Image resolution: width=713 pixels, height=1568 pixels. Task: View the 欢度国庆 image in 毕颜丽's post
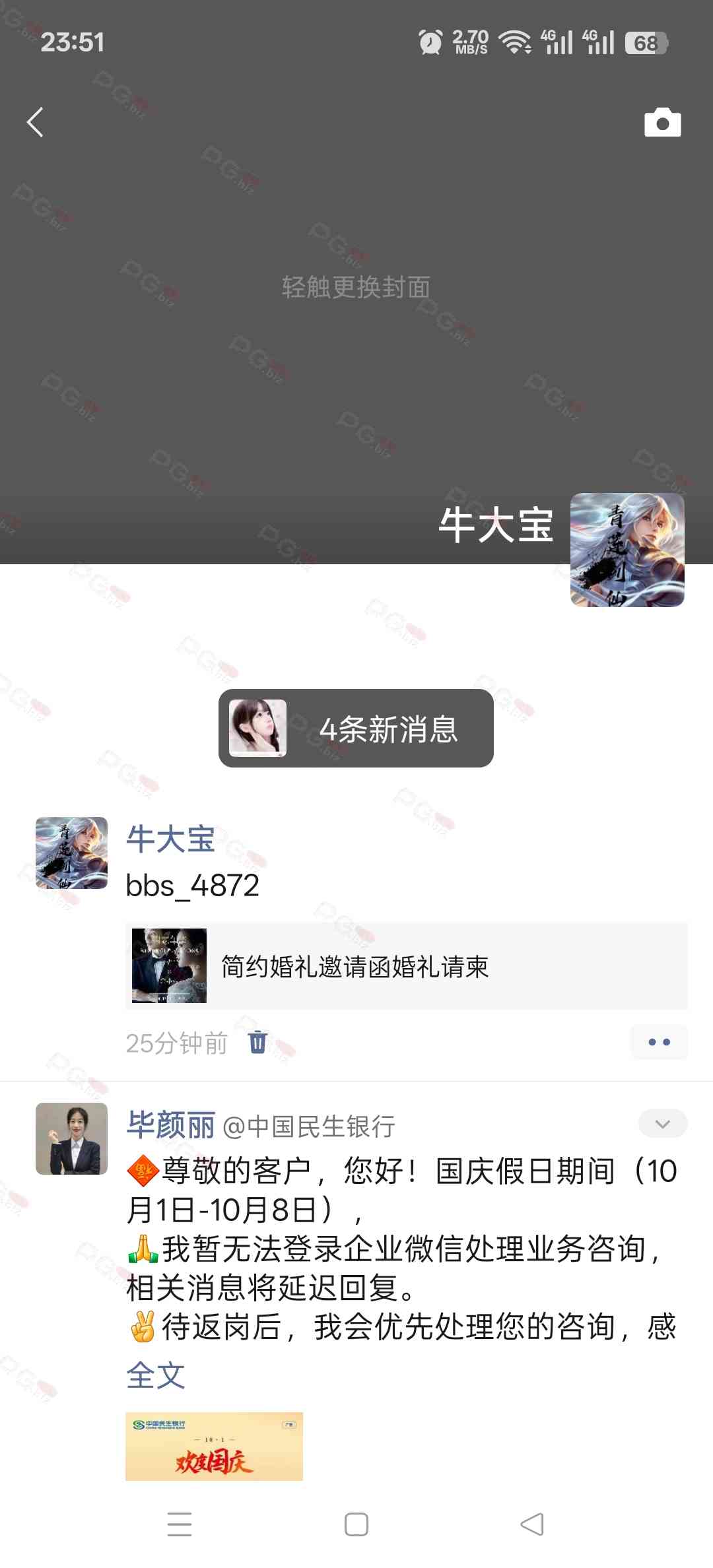(214, 1446)
